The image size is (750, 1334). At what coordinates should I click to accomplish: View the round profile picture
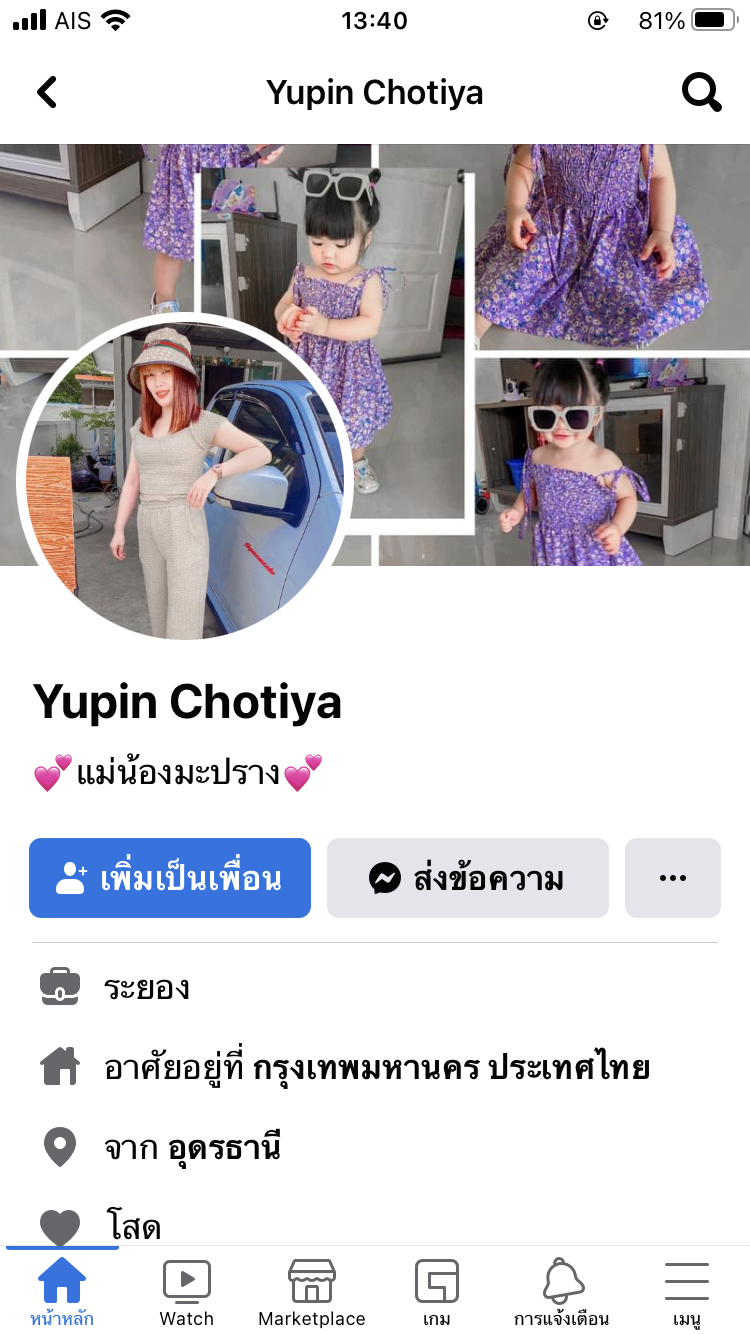[184, 478]
